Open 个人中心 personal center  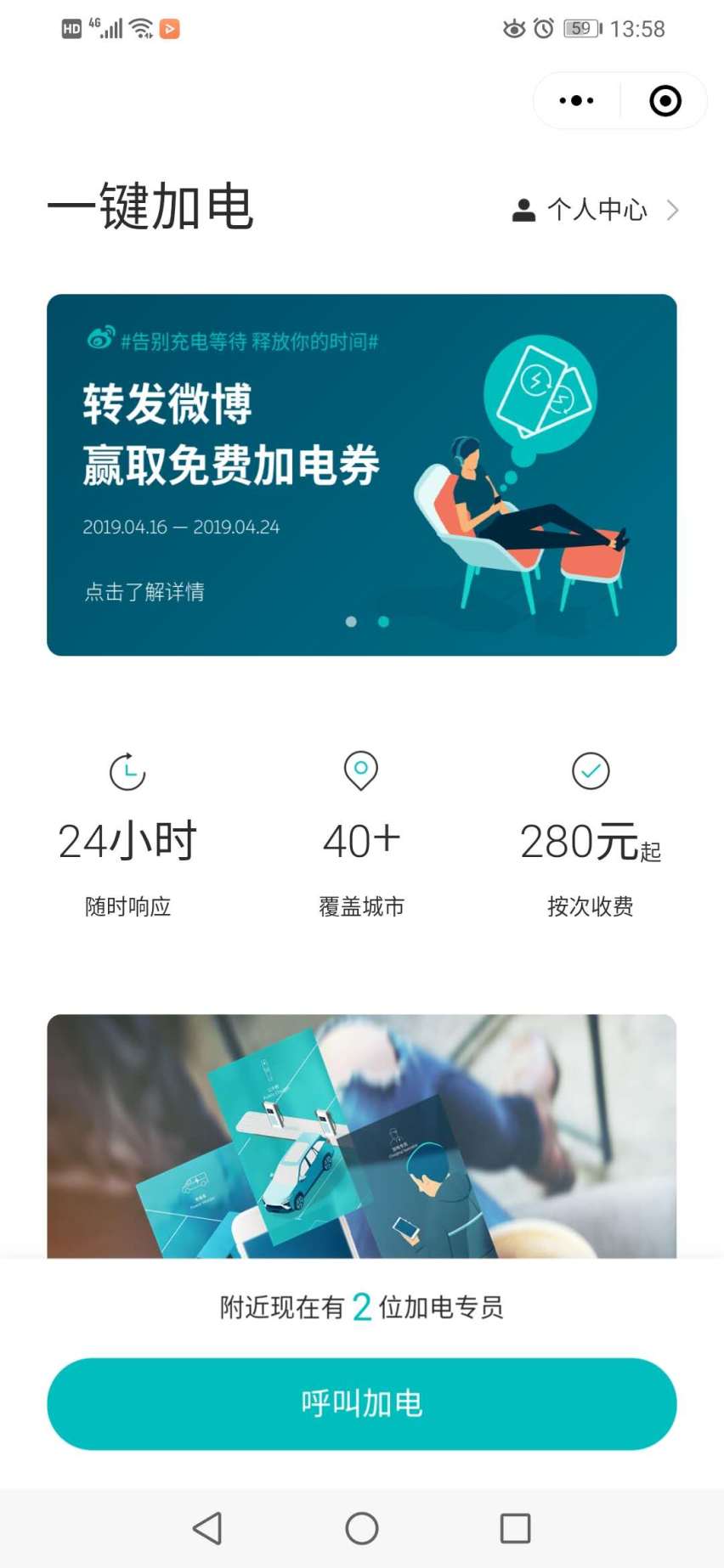[x=595, y=210]
